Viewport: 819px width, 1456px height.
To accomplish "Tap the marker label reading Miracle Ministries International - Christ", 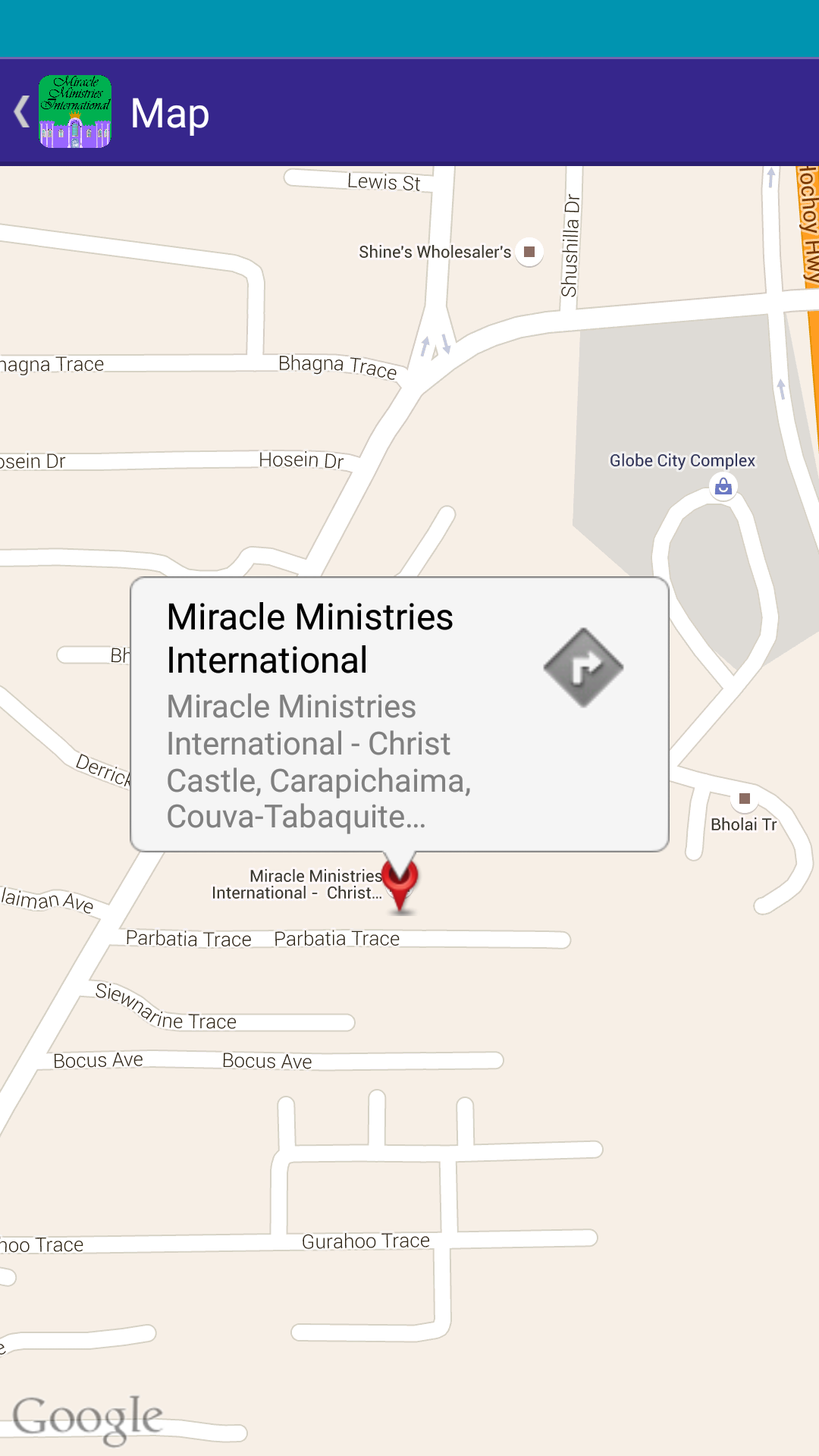I will point(296,884).
